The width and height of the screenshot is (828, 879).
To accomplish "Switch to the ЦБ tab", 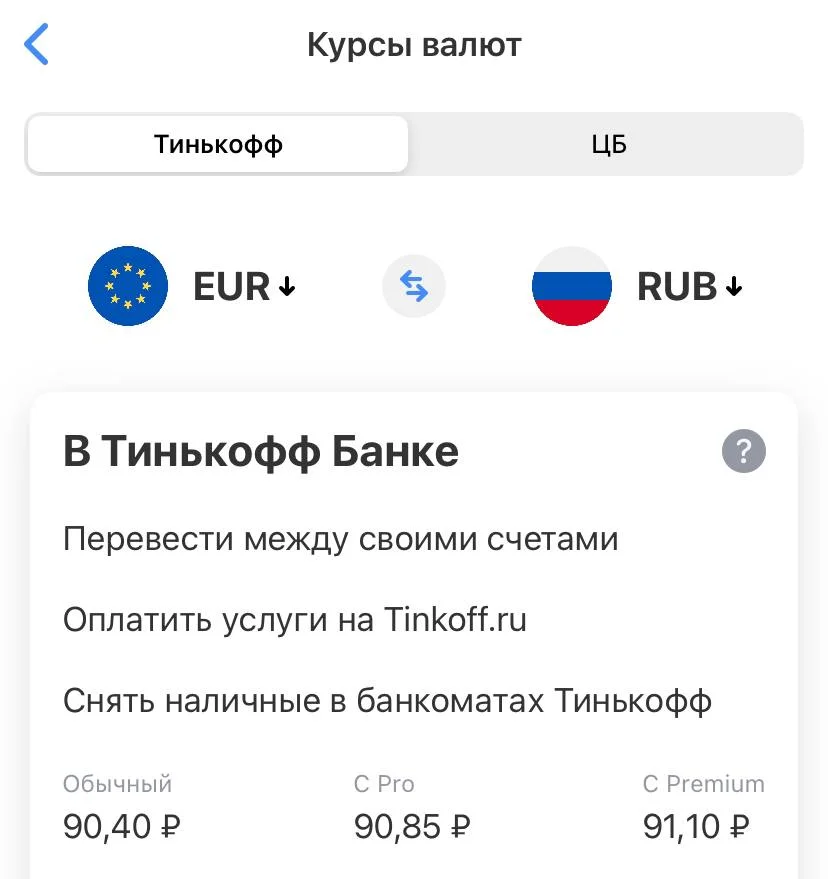I will tap(607, 144).
